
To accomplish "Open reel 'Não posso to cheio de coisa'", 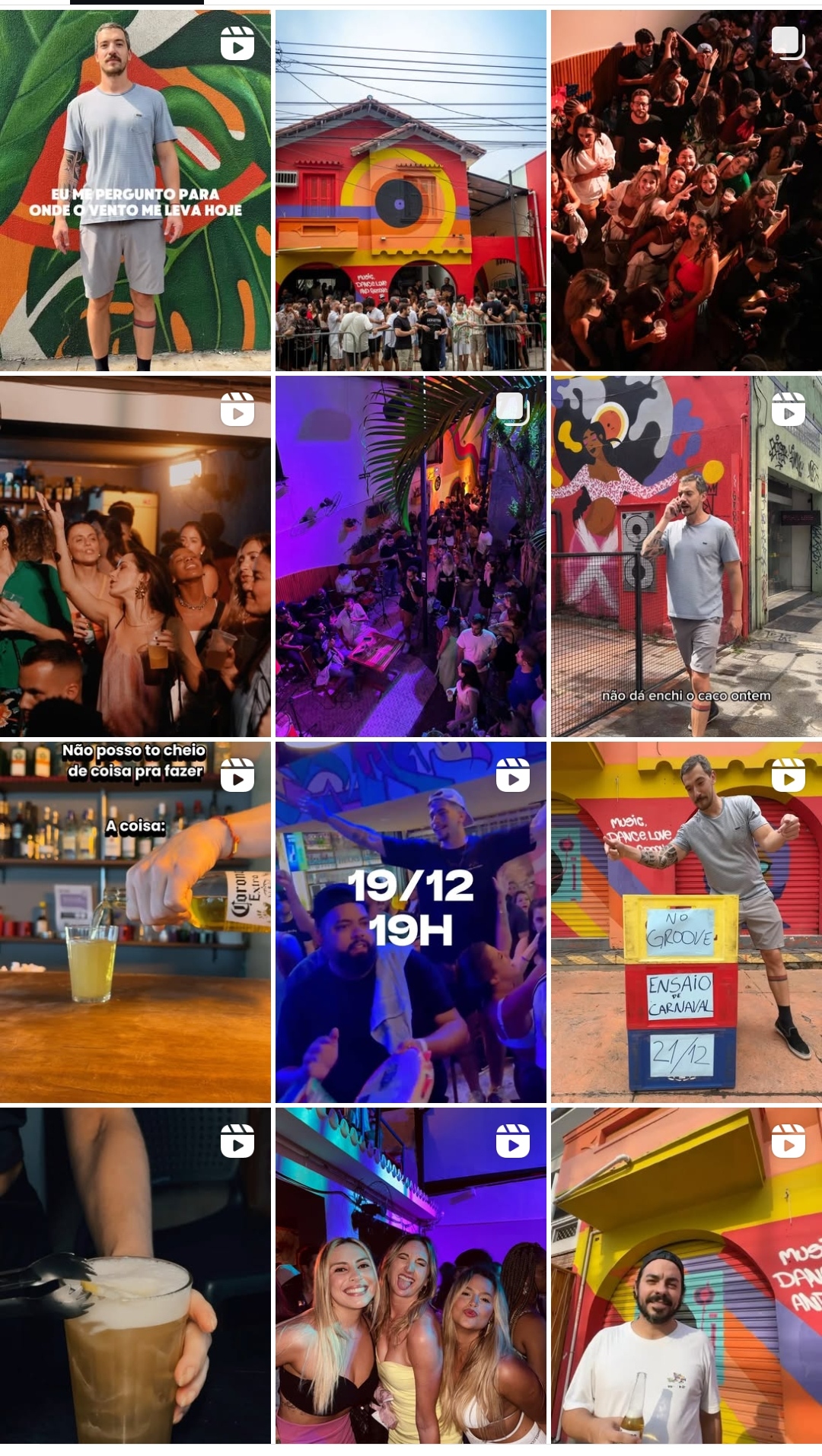I will point(135,922).
